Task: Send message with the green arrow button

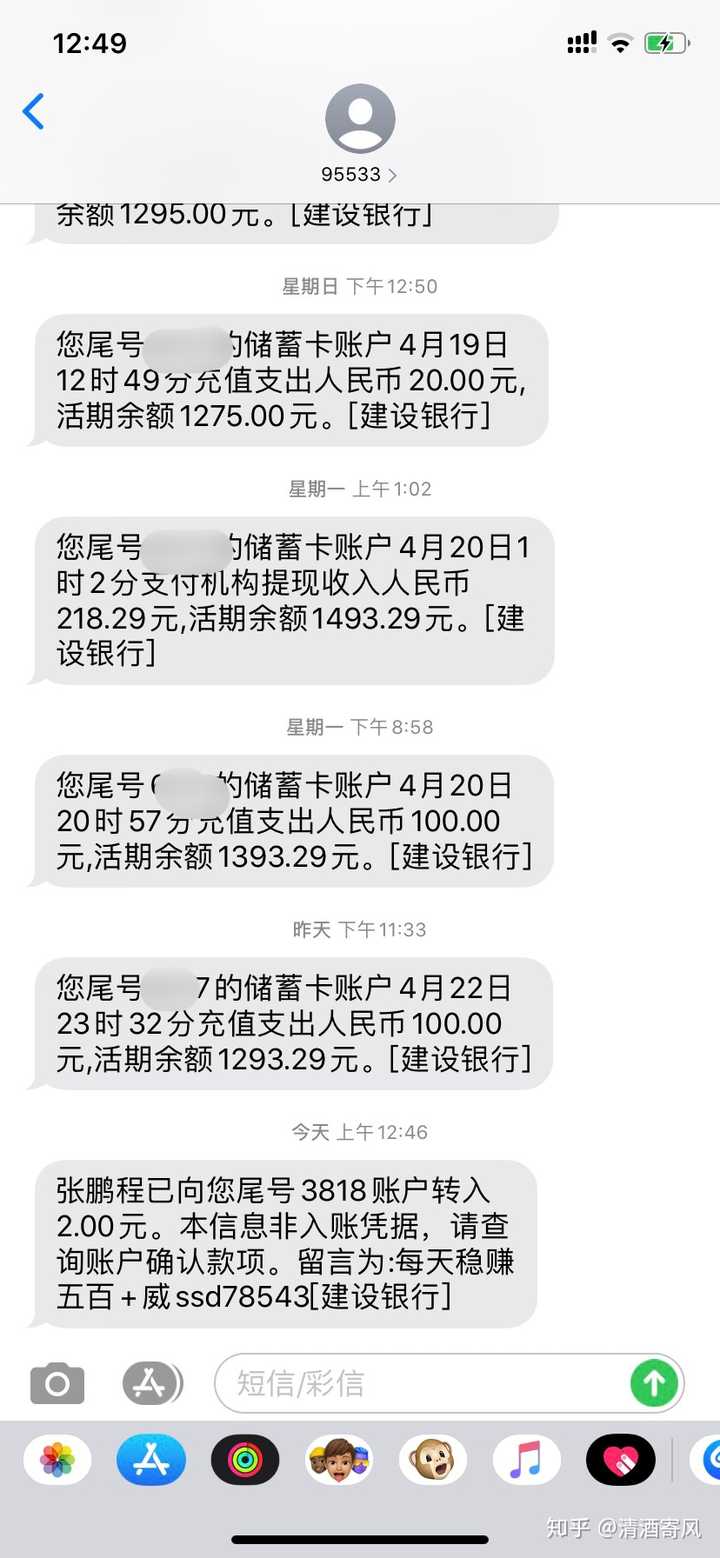Action: click(x=654, y=1383)
